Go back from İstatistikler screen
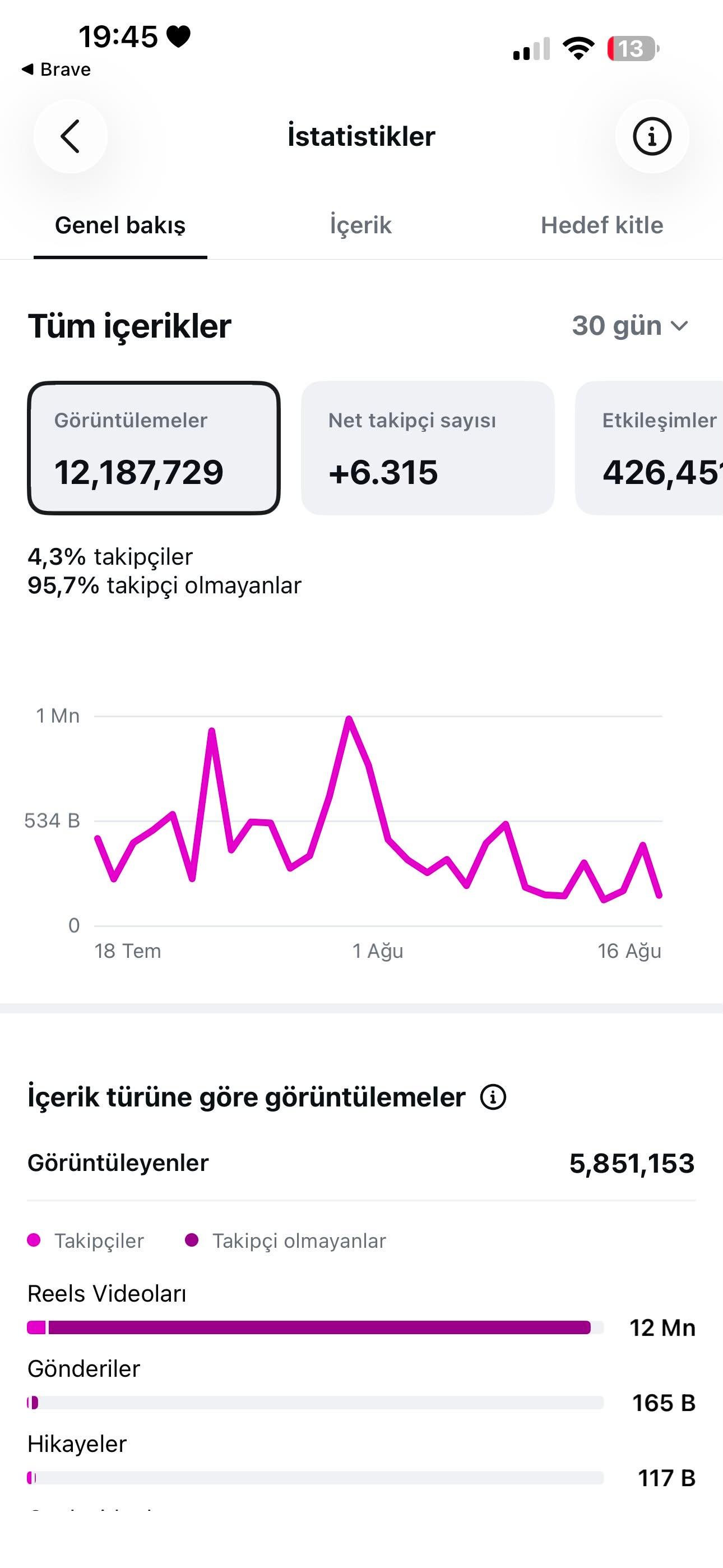Viewport: 723px width, 1568px height. pyautogui.click(x=71, y=136)
